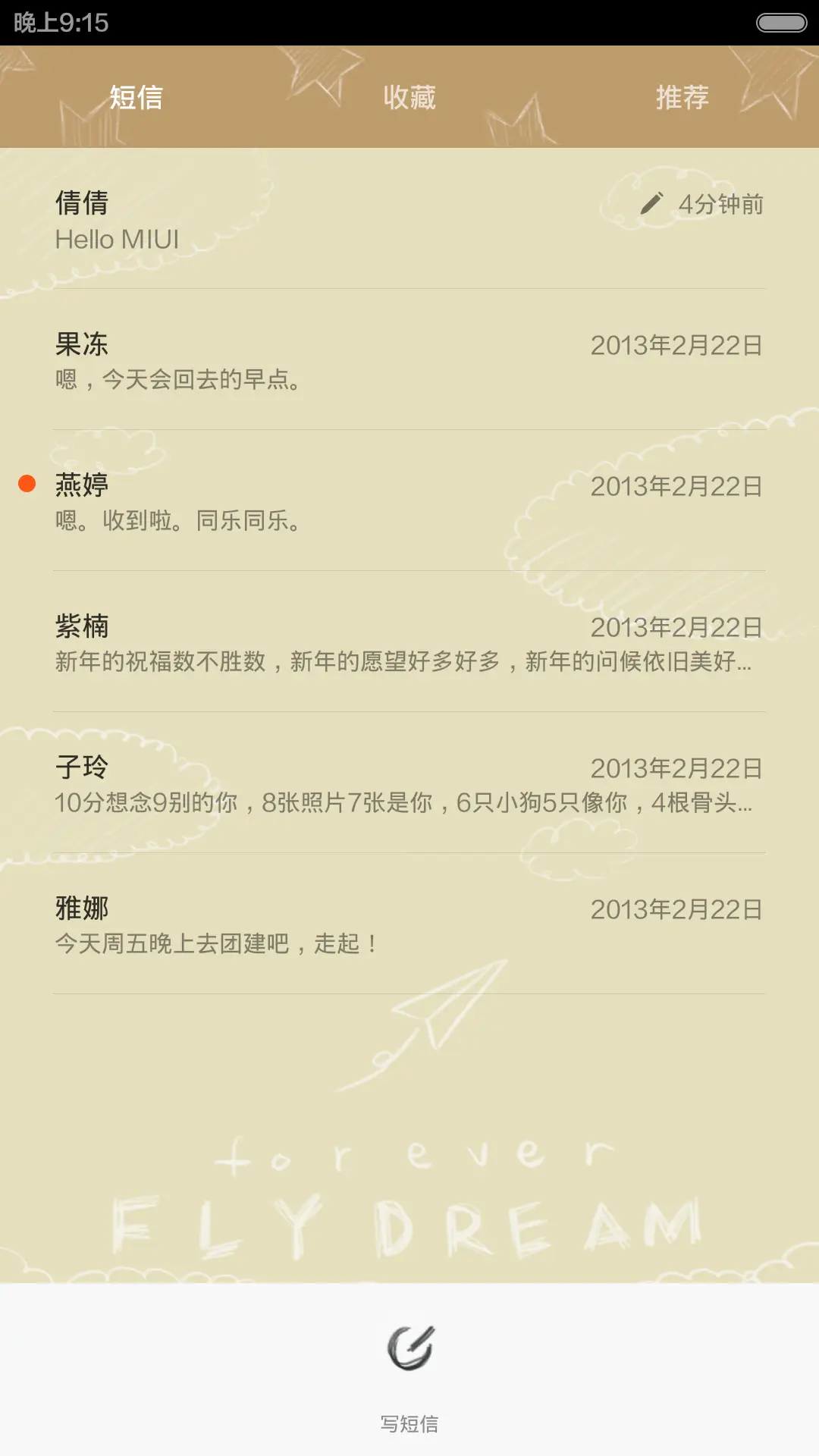Click the timestamp 4分钟前 on 倩倩's message
Screen dimensions: 819x1456
tap(719, 203)
